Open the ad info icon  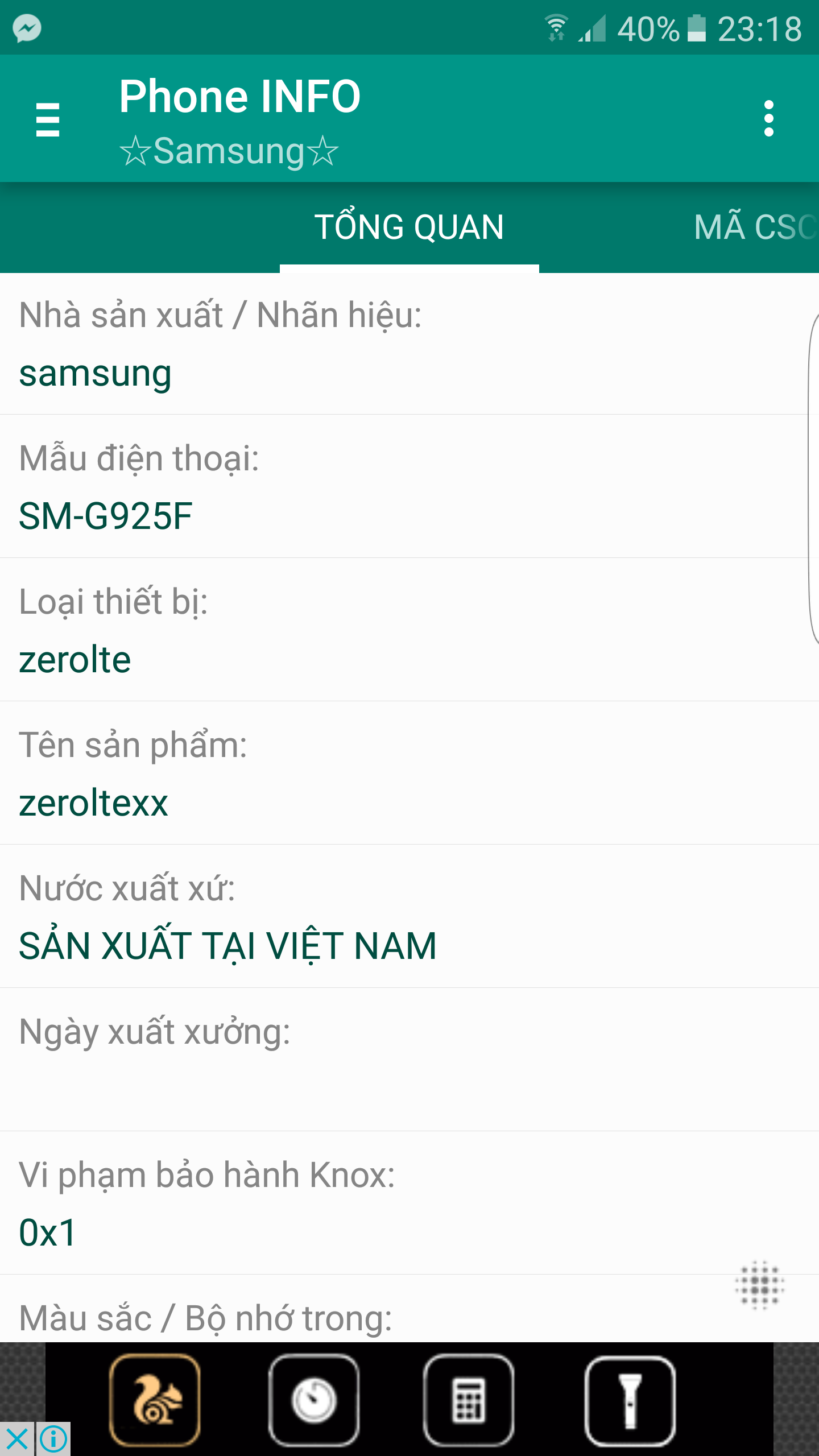[x=53, y=1440]
